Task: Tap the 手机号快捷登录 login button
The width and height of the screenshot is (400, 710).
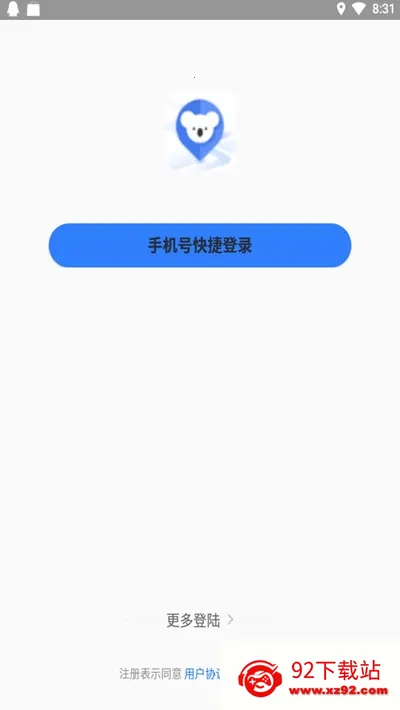Action: coord(200,245)
